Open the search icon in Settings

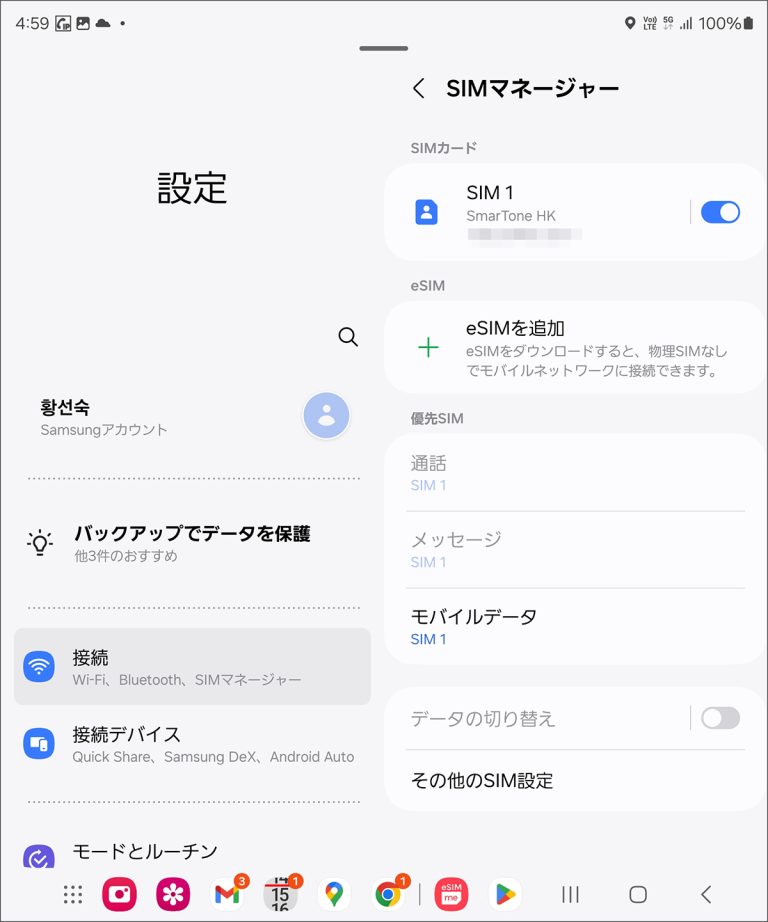[x=348, y=338]
